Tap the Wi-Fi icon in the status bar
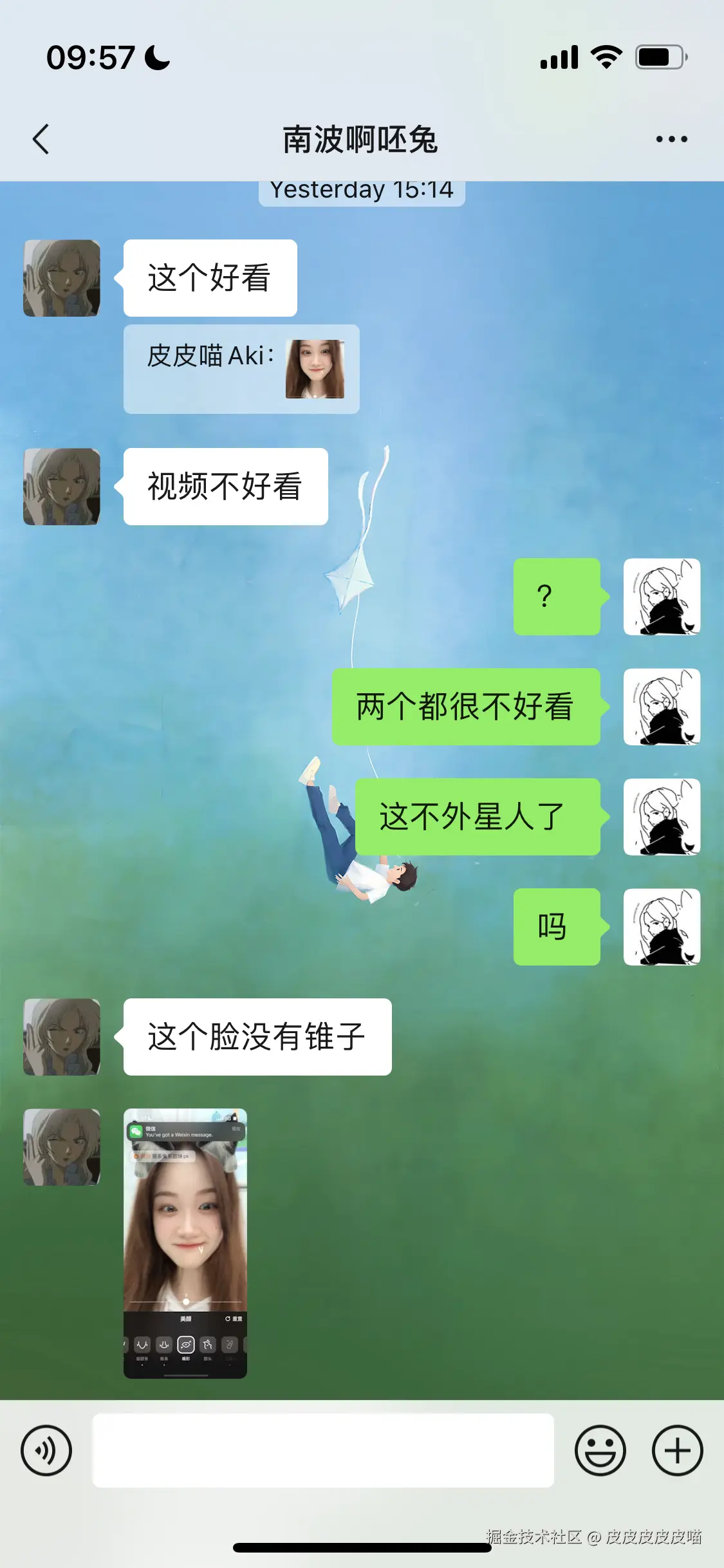 (x=604, y=58)
